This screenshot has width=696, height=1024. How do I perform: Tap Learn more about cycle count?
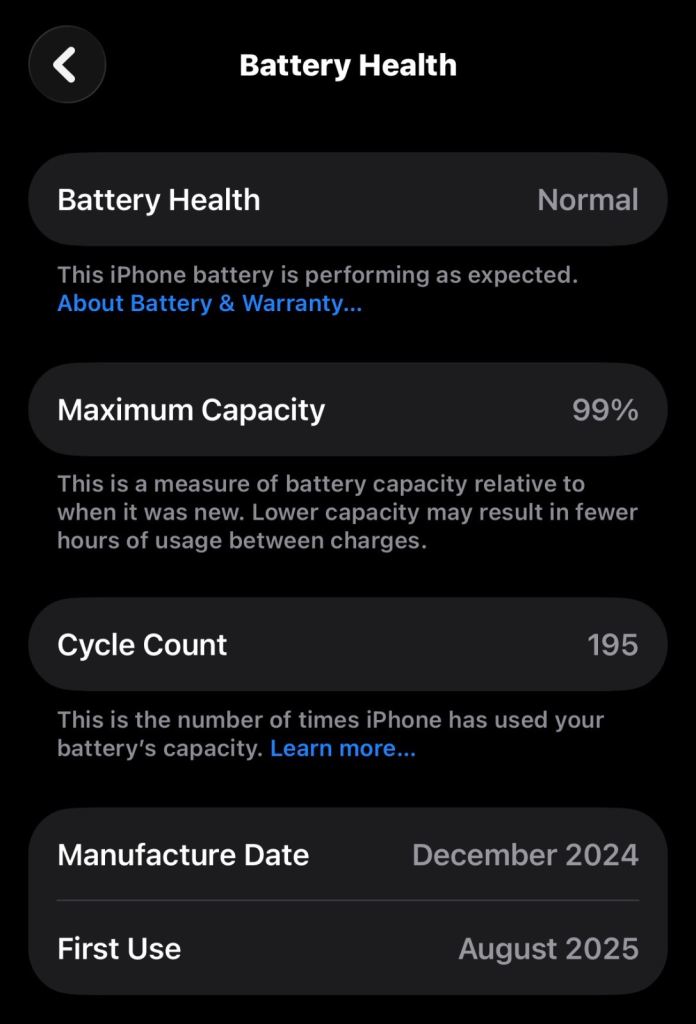click(x=342, y=748)
